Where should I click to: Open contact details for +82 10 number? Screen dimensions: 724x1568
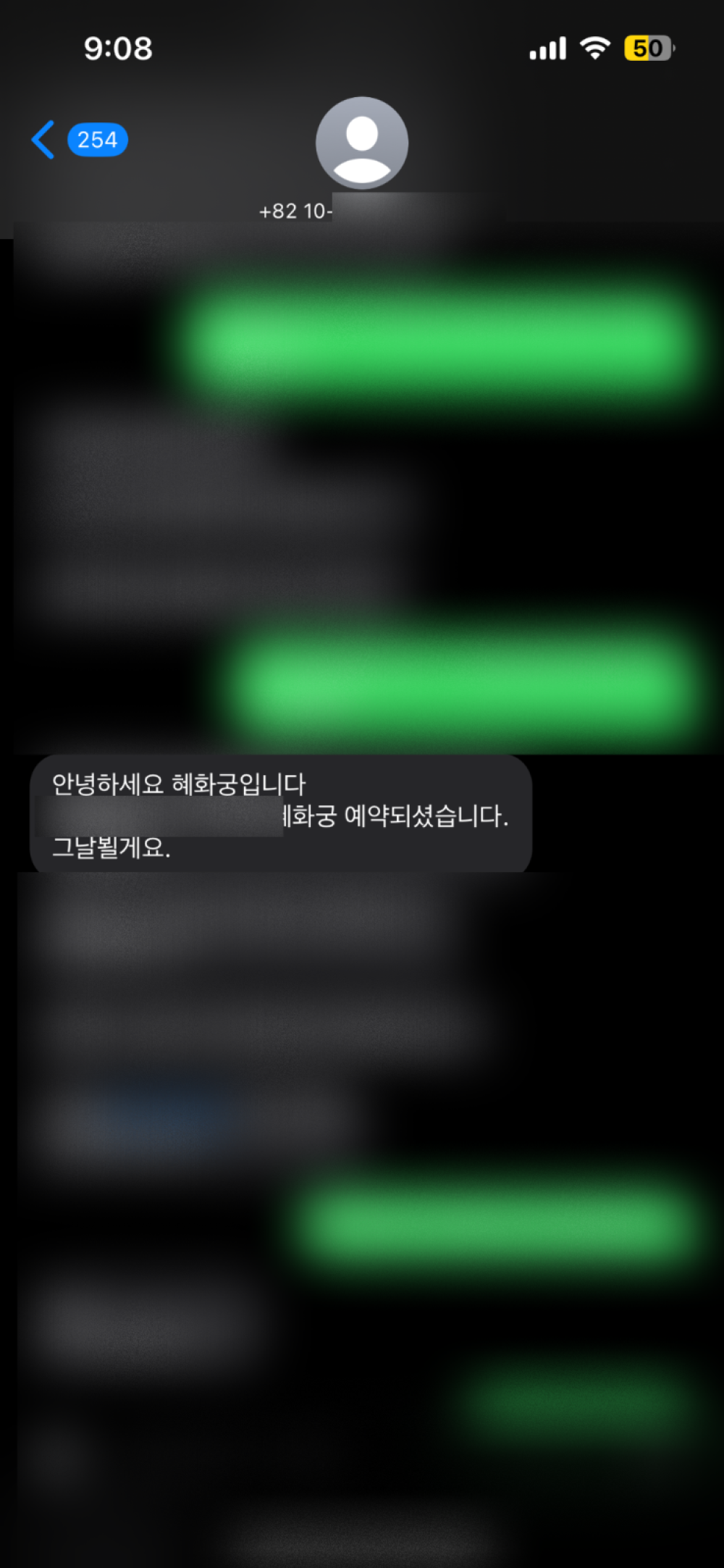(x=361, y=143)
